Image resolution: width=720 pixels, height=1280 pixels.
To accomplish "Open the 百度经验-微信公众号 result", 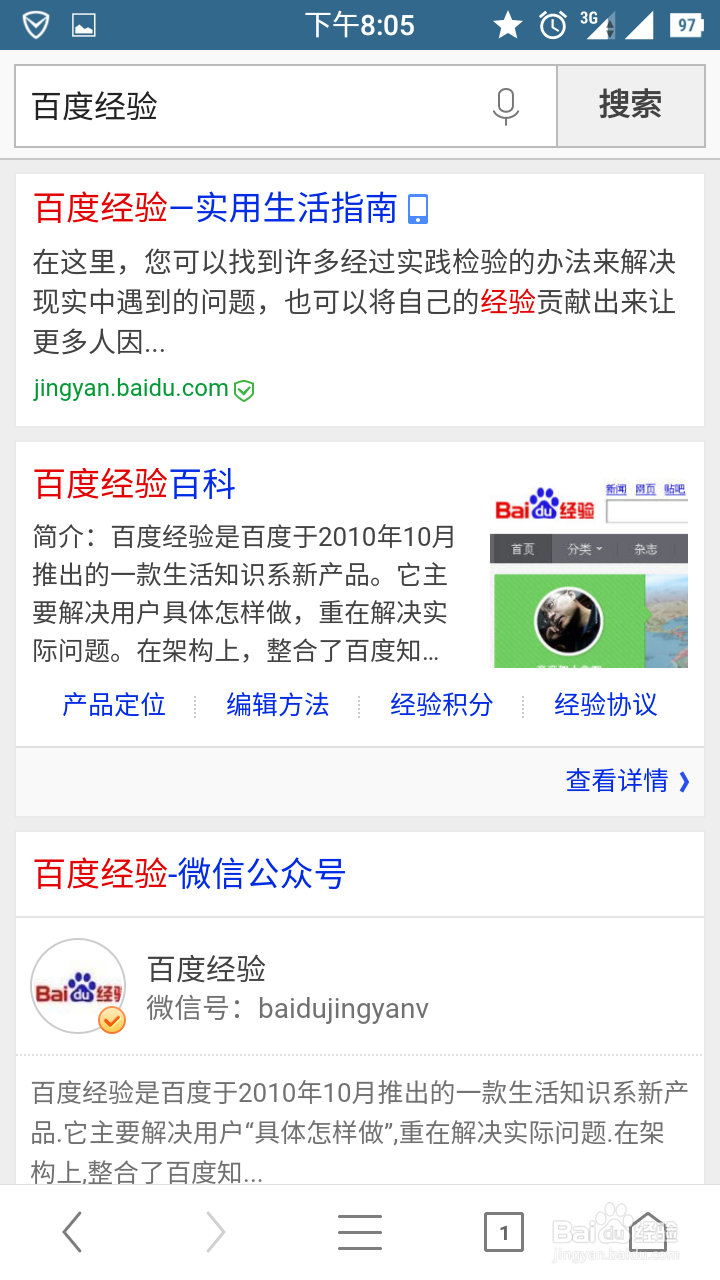I will pos(190,874).
